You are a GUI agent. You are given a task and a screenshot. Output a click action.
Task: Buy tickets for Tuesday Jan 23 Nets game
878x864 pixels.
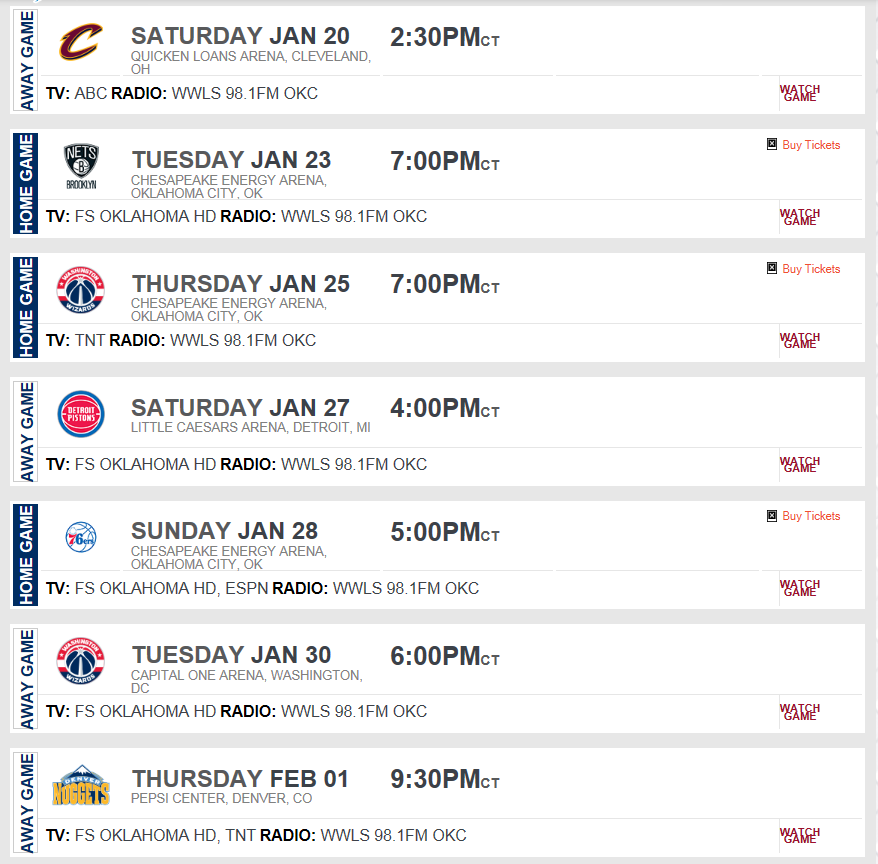tap(810, 145)
